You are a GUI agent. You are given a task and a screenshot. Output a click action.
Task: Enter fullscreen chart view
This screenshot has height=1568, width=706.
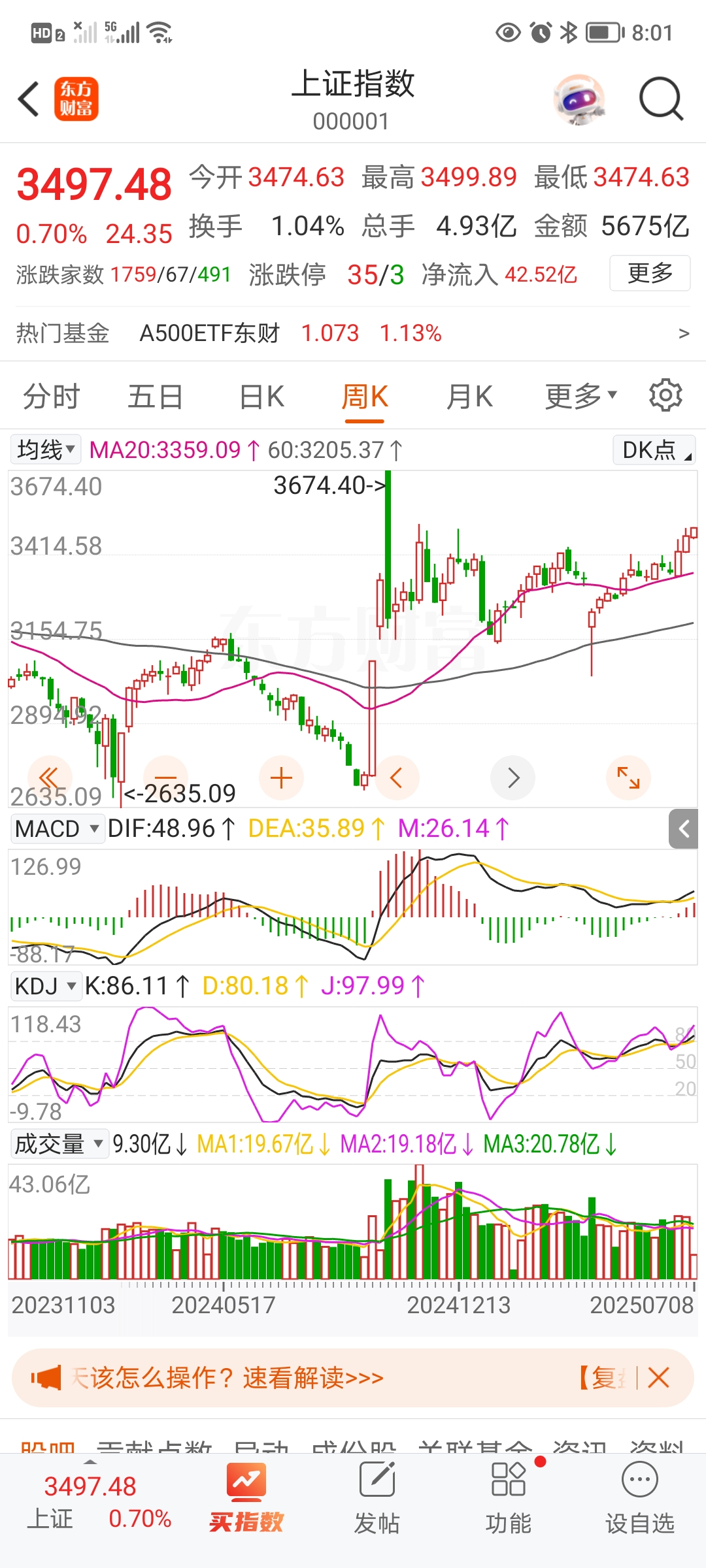pyautogui.click(x=628, y=777)
